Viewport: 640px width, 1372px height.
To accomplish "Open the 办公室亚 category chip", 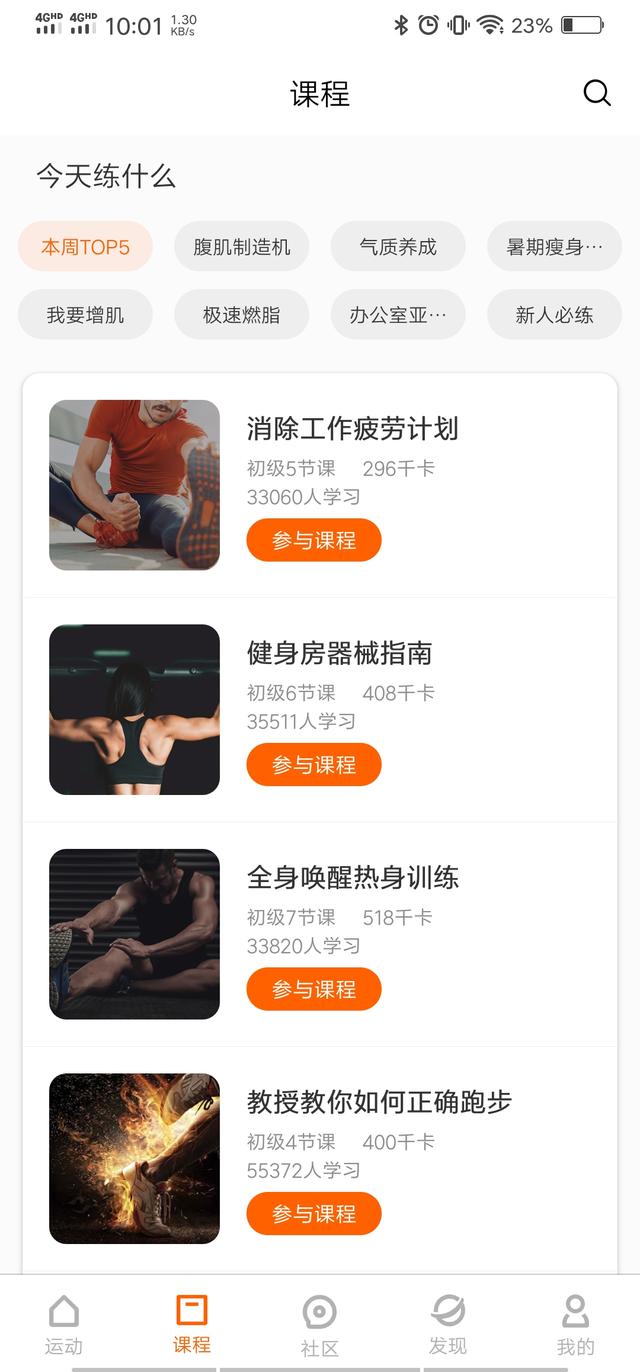I will coord(398,315).
